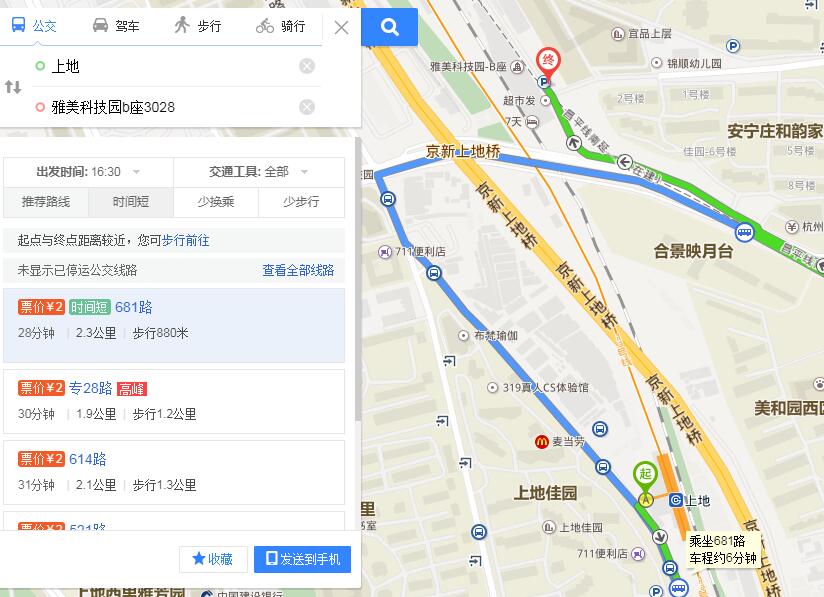
Task: Clear the destination 雅美科技园b座3028
Action: 307,107
